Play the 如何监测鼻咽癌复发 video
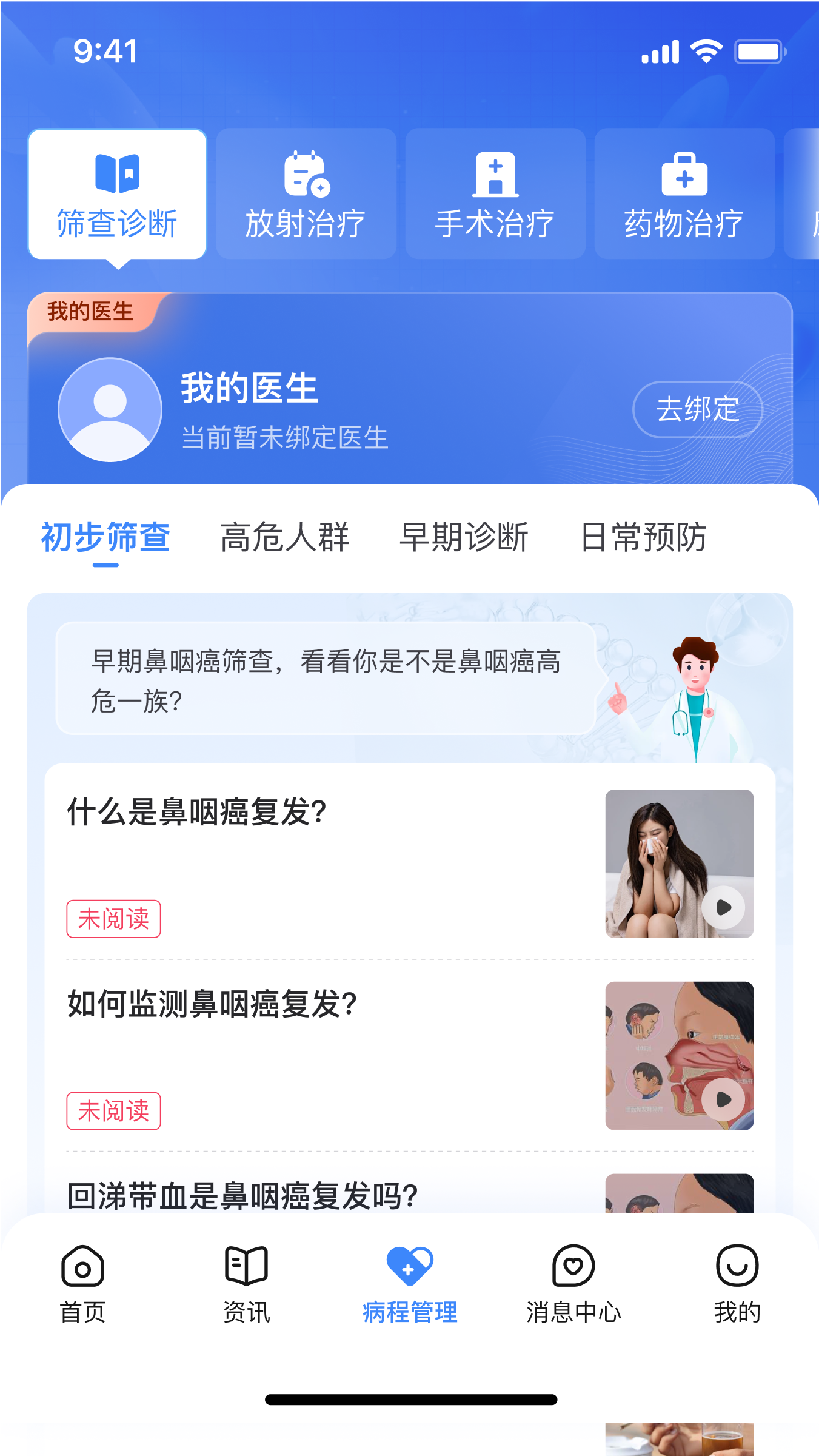The image size is (819, 1456). 723,1099
